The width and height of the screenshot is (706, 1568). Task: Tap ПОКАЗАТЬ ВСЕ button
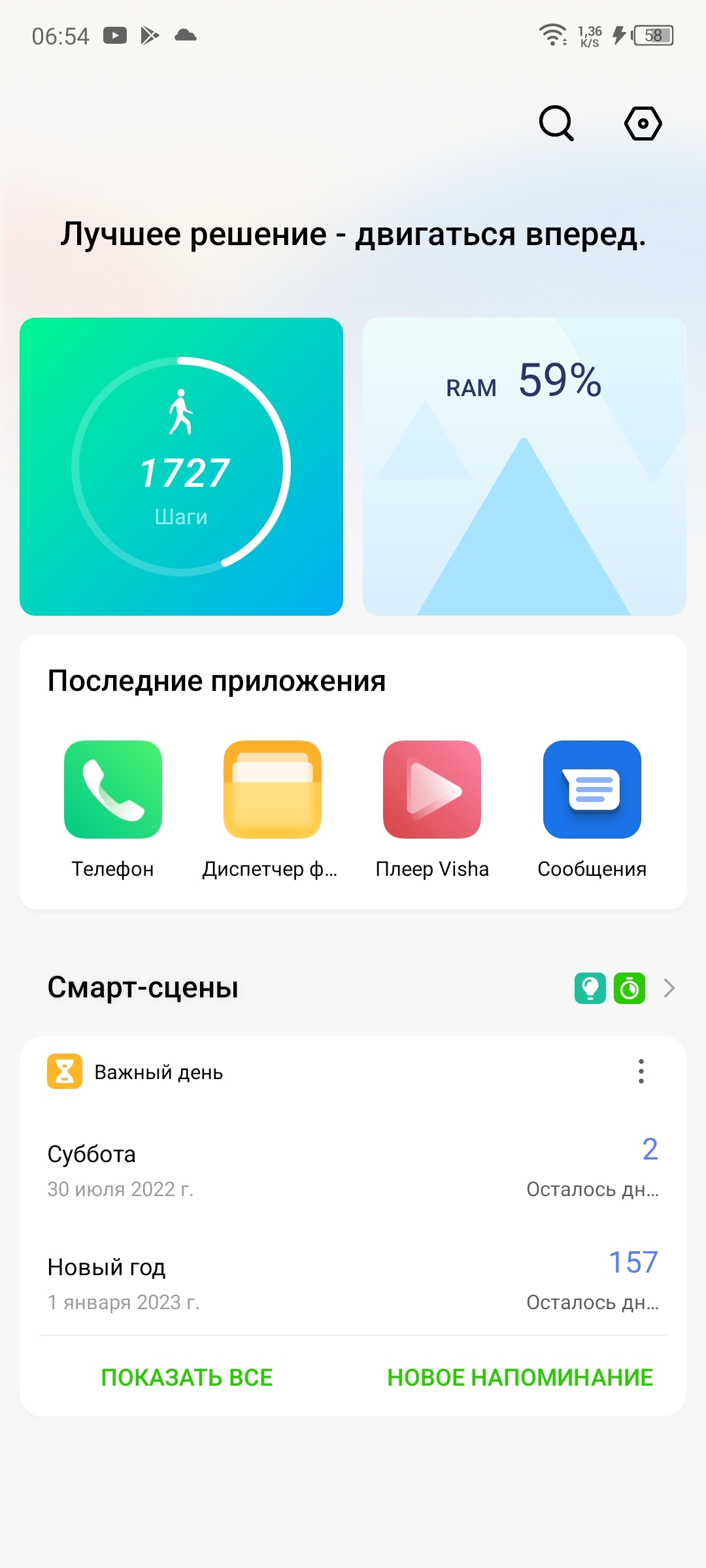187,1377
